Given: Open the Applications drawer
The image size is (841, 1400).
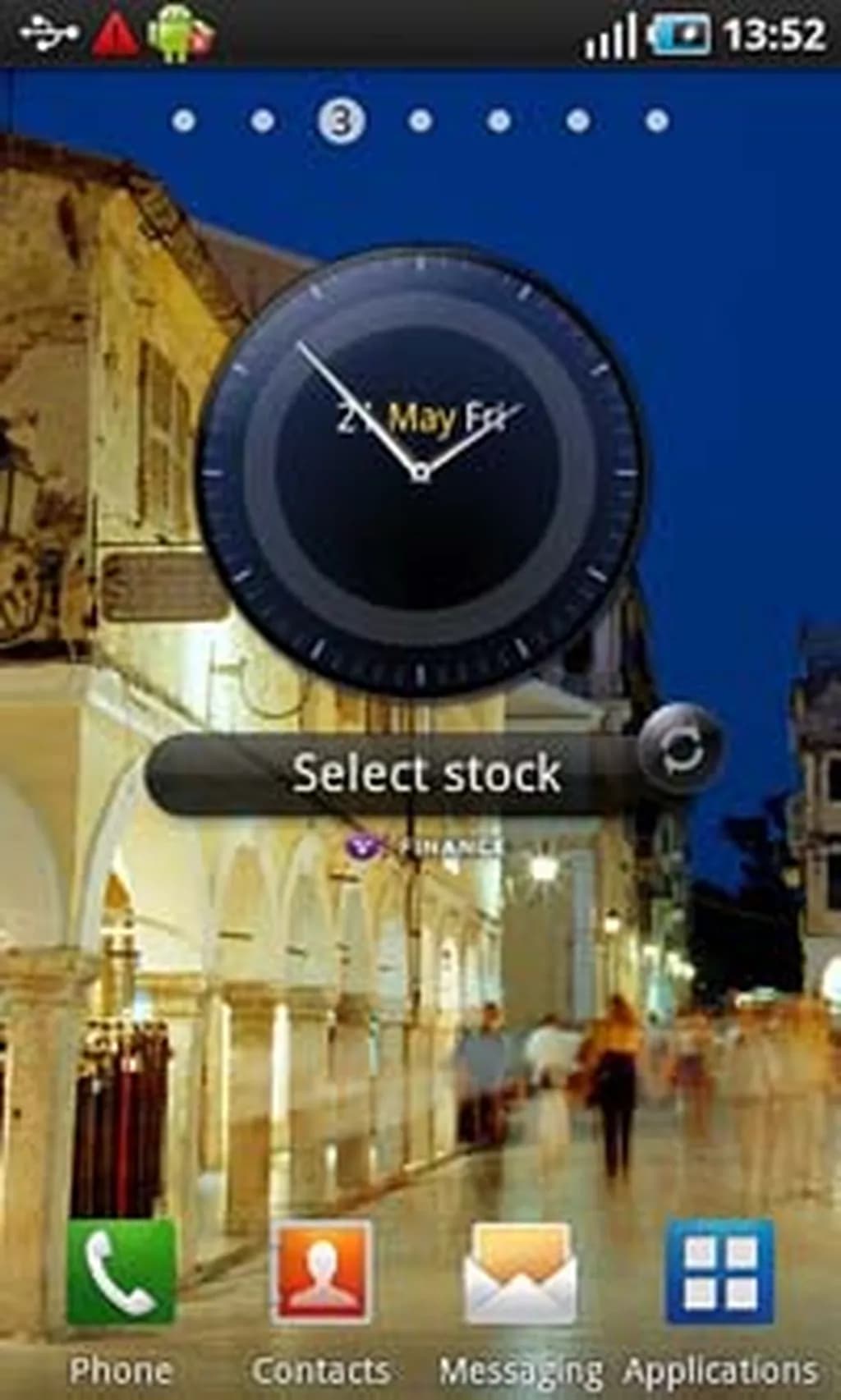Looking at the screenshot, I should click(720, 1274).
